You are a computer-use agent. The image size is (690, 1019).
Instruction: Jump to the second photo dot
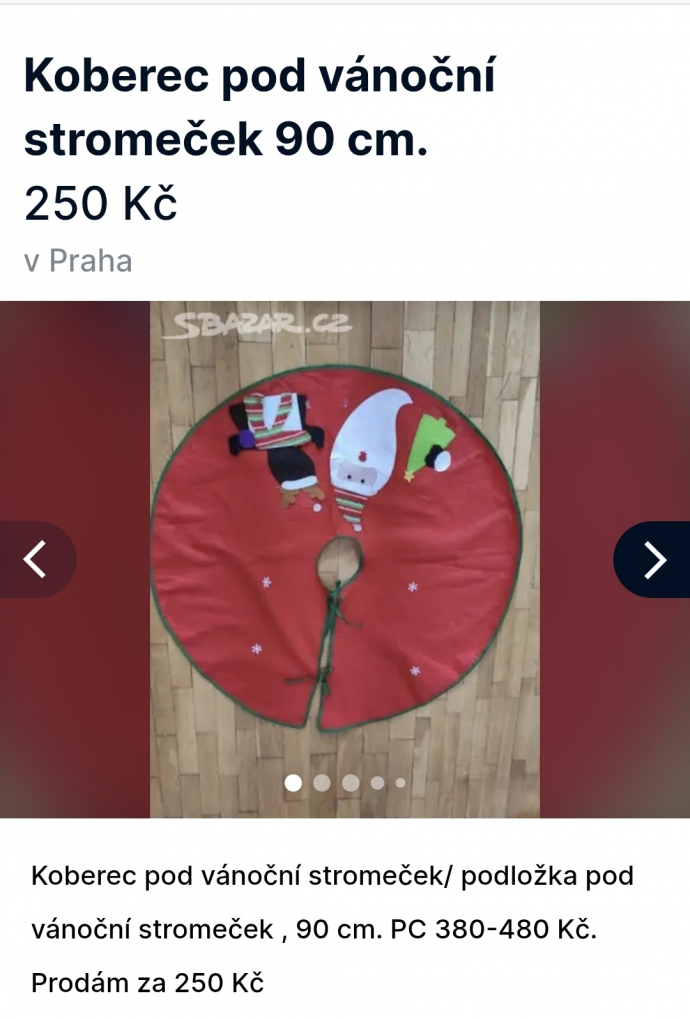[322, 783]
